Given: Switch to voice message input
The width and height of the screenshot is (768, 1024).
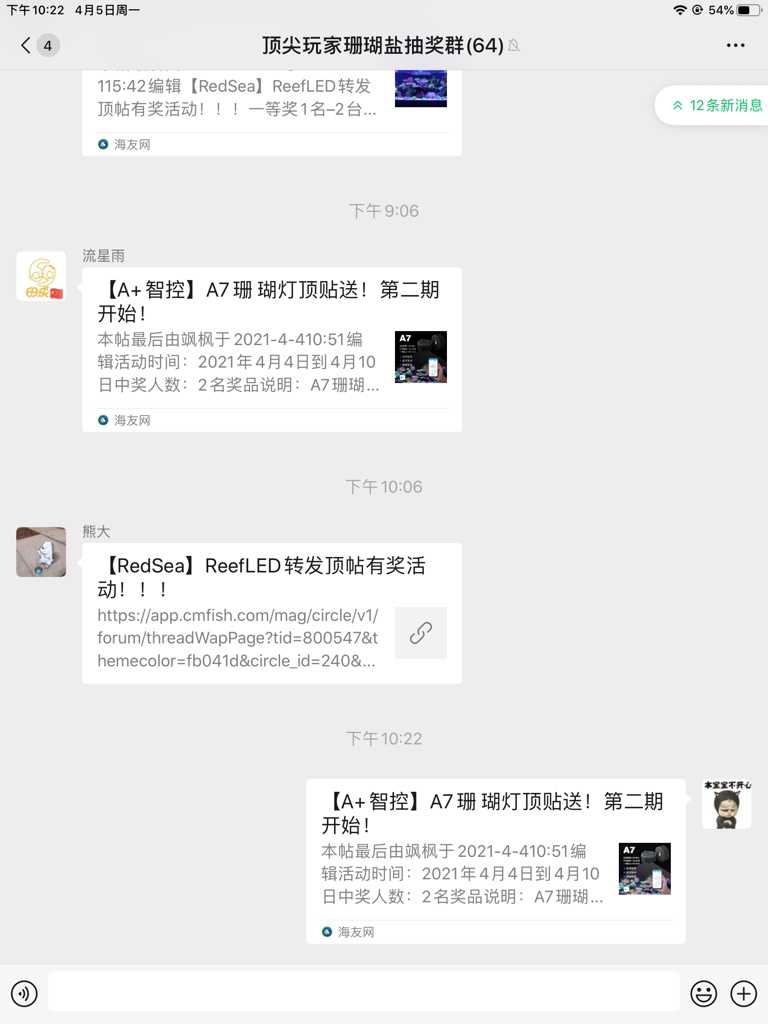Looking at the screenshot, I should [x=24, y=993].
